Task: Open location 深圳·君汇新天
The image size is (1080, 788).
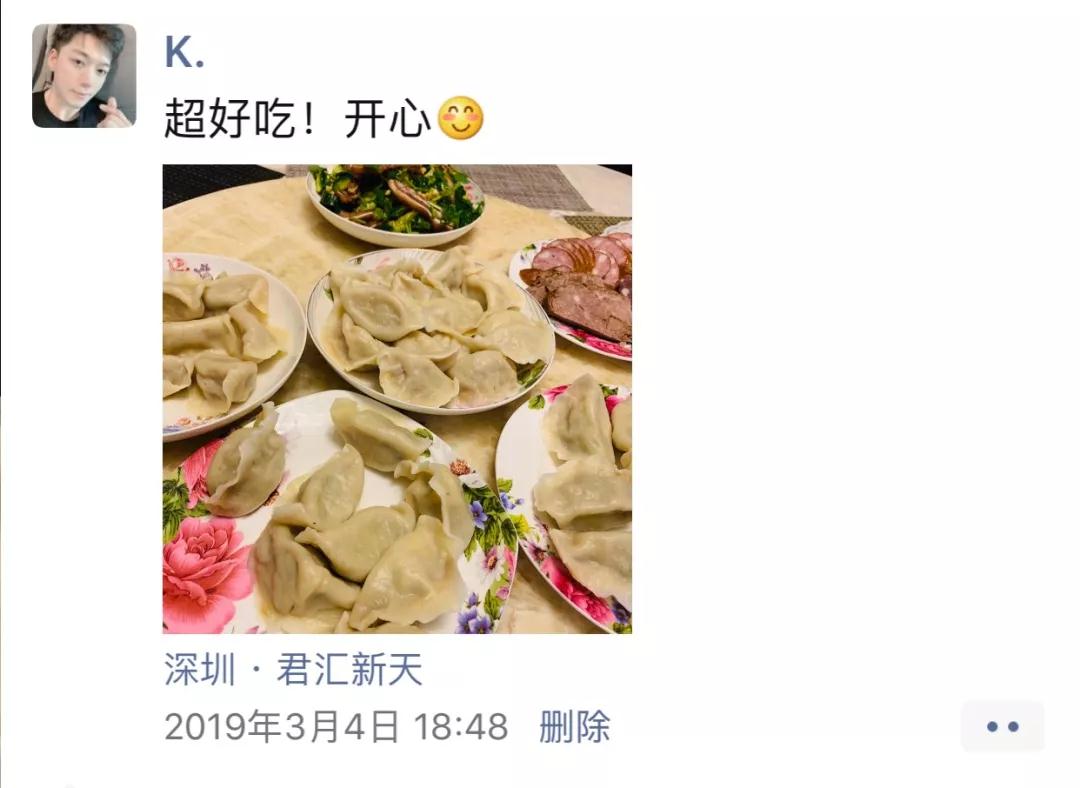Action: (x=293, y=669)
